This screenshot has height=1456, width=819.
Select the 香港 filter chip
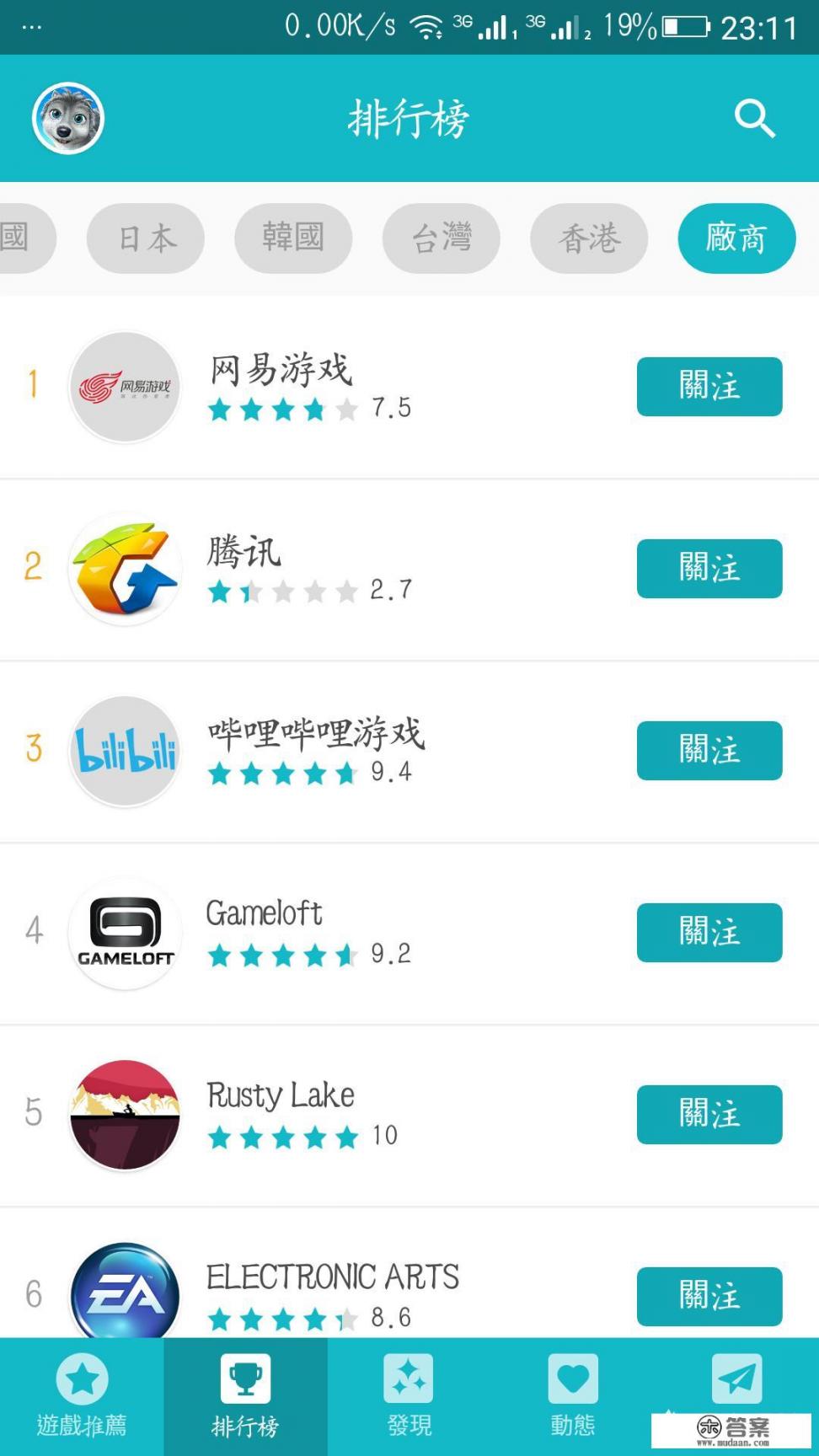pos(589,238)
